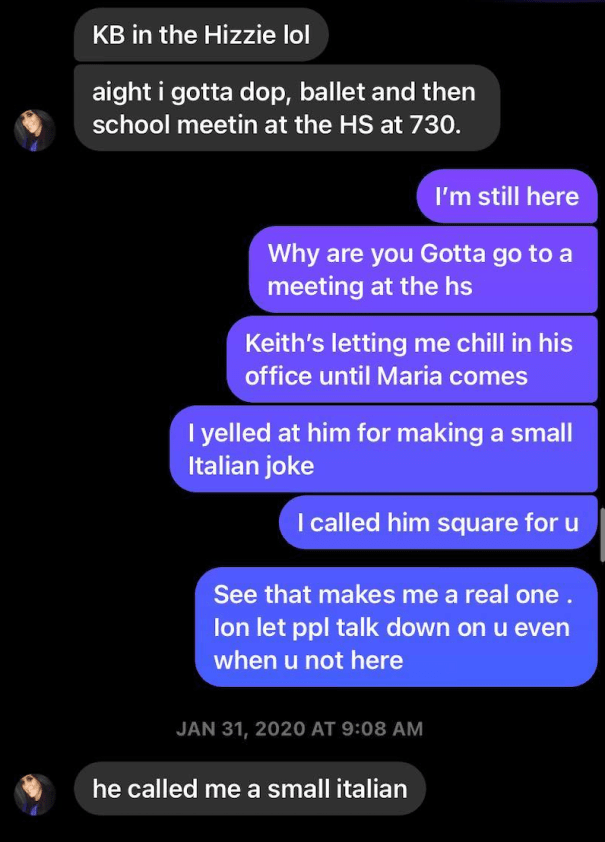
Task: Open sender's avatar beside the ballet message
Action: 34,130
